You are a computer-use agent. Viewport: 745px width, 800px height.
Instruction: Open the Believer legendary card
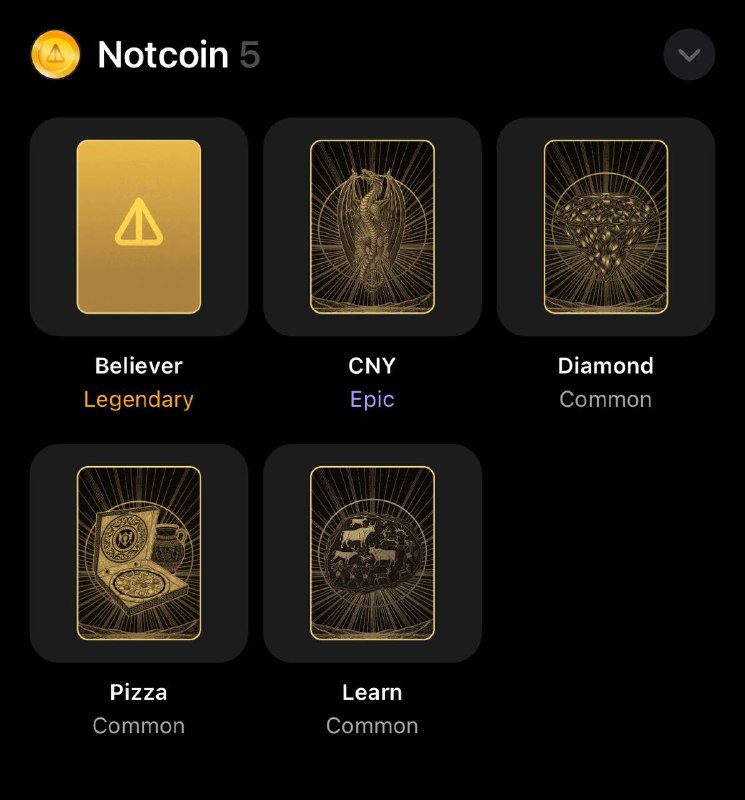139,226
